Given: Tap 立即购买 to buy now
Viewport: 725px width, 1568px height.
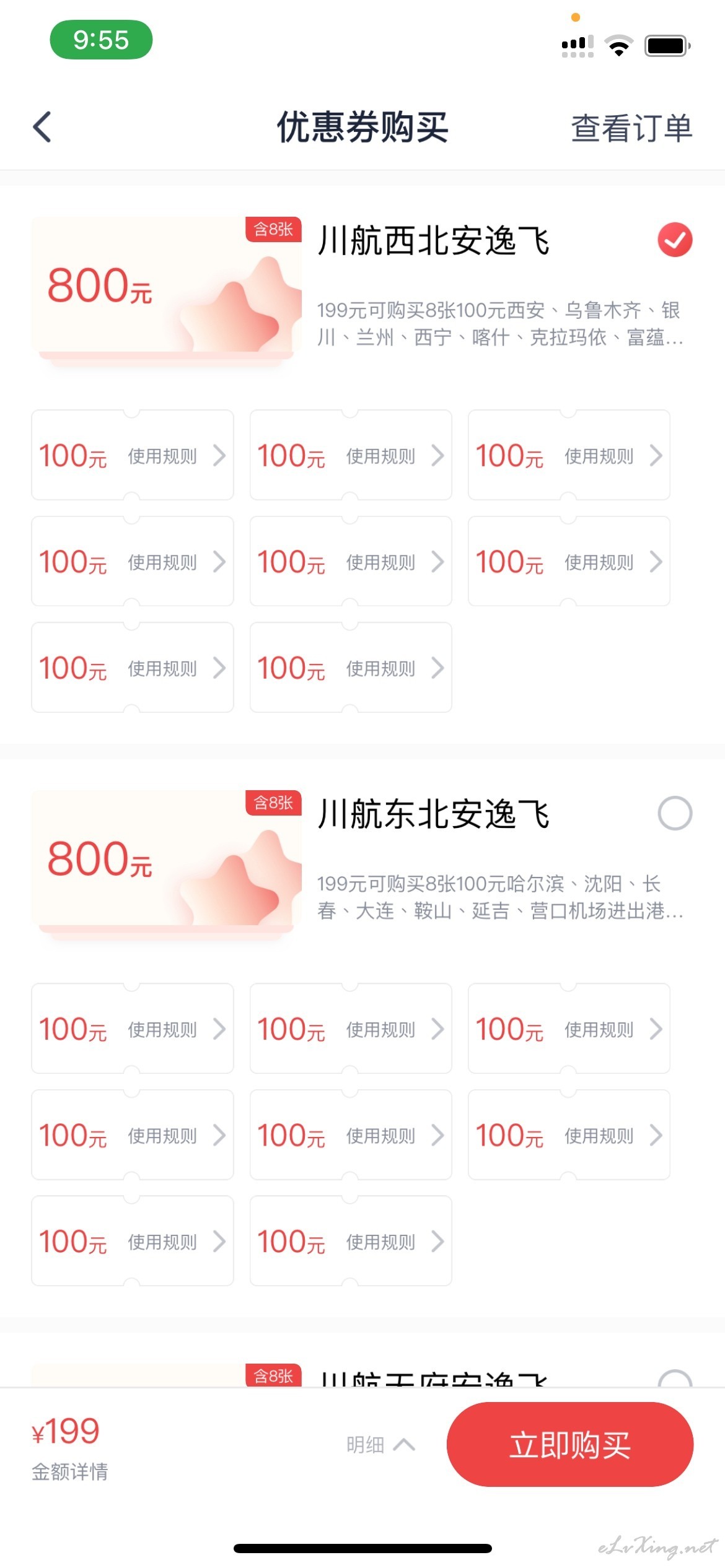Looking at the screenshot, I should tap(570, 1445).
